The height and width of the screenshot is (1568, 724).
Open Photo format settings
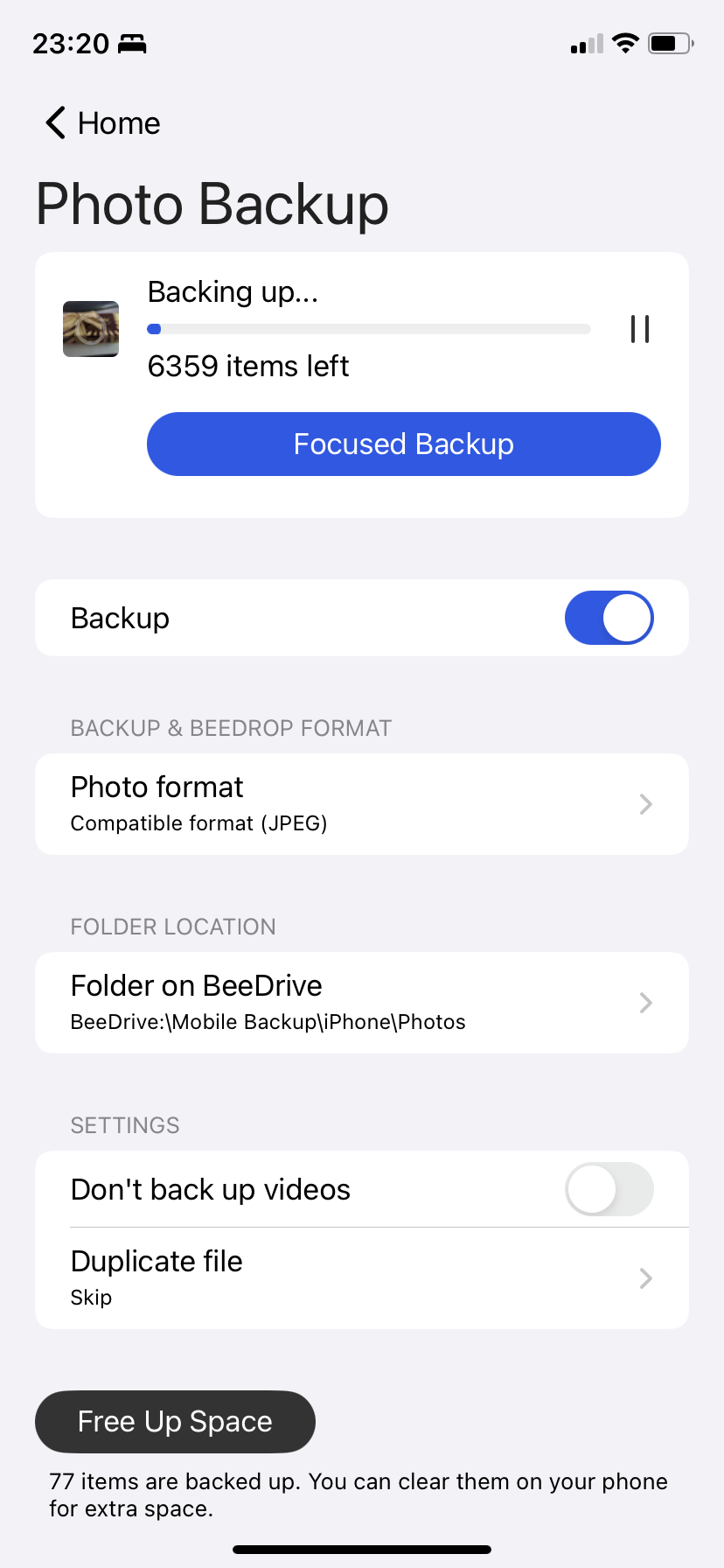point(361,804)
